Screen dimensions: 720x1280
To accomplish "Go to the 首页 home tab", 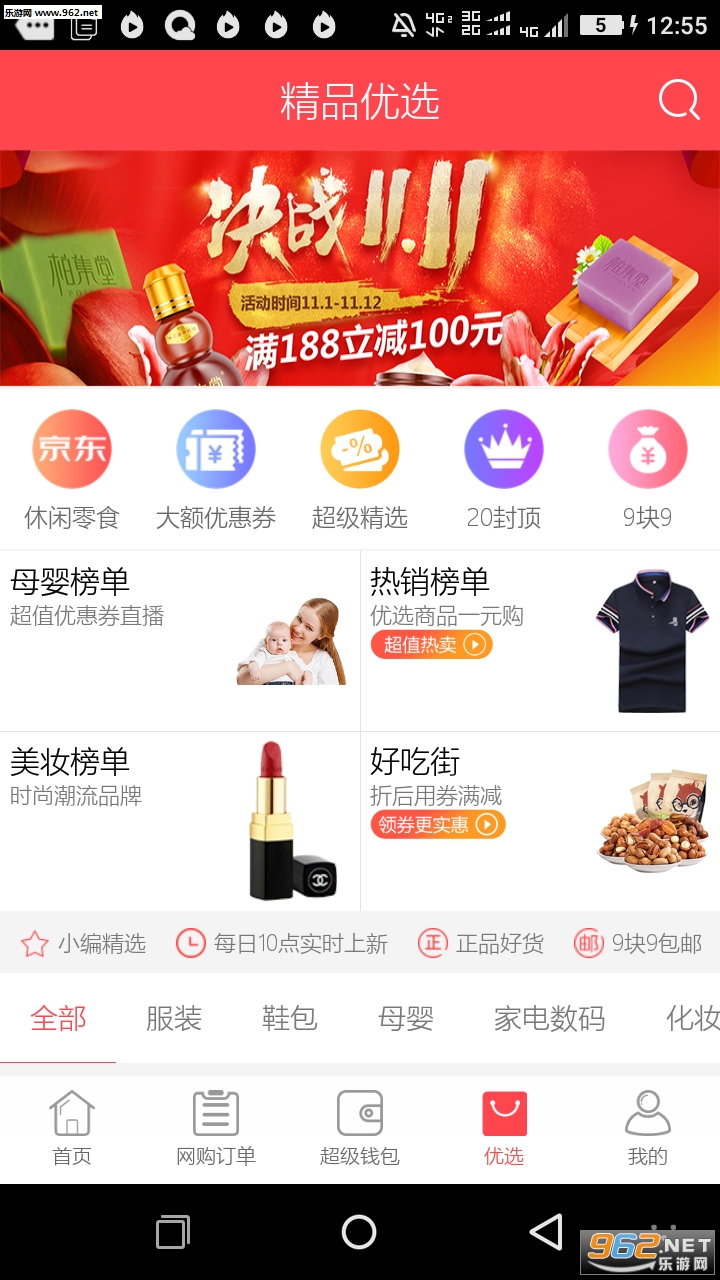I will click(x=72, y=1130).
